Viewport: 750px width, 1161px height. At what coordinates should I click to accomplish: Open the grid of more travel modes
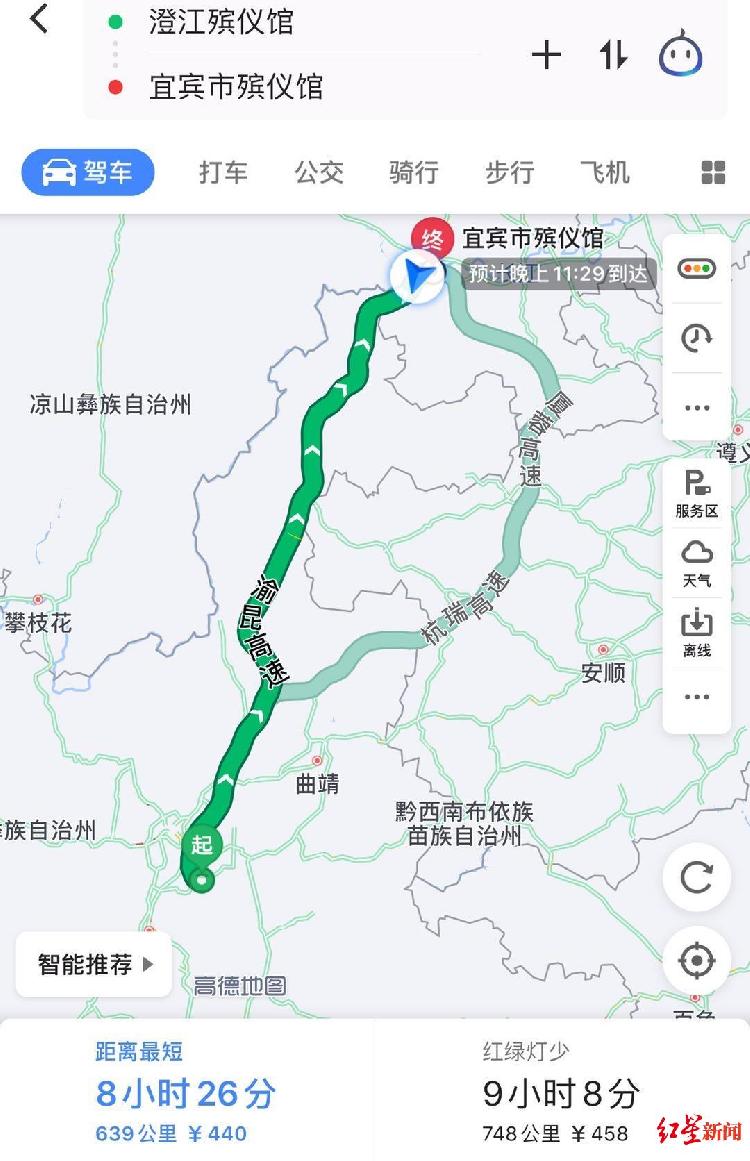pos(713,173)
